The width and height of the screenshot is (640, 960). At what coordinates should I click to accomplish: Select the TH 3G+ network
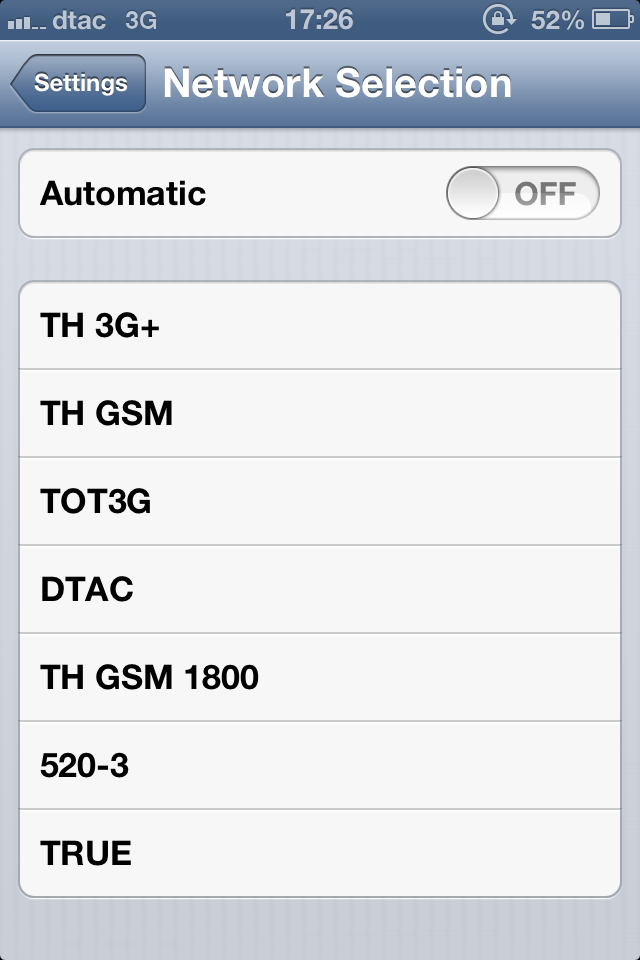pos(320,326)
